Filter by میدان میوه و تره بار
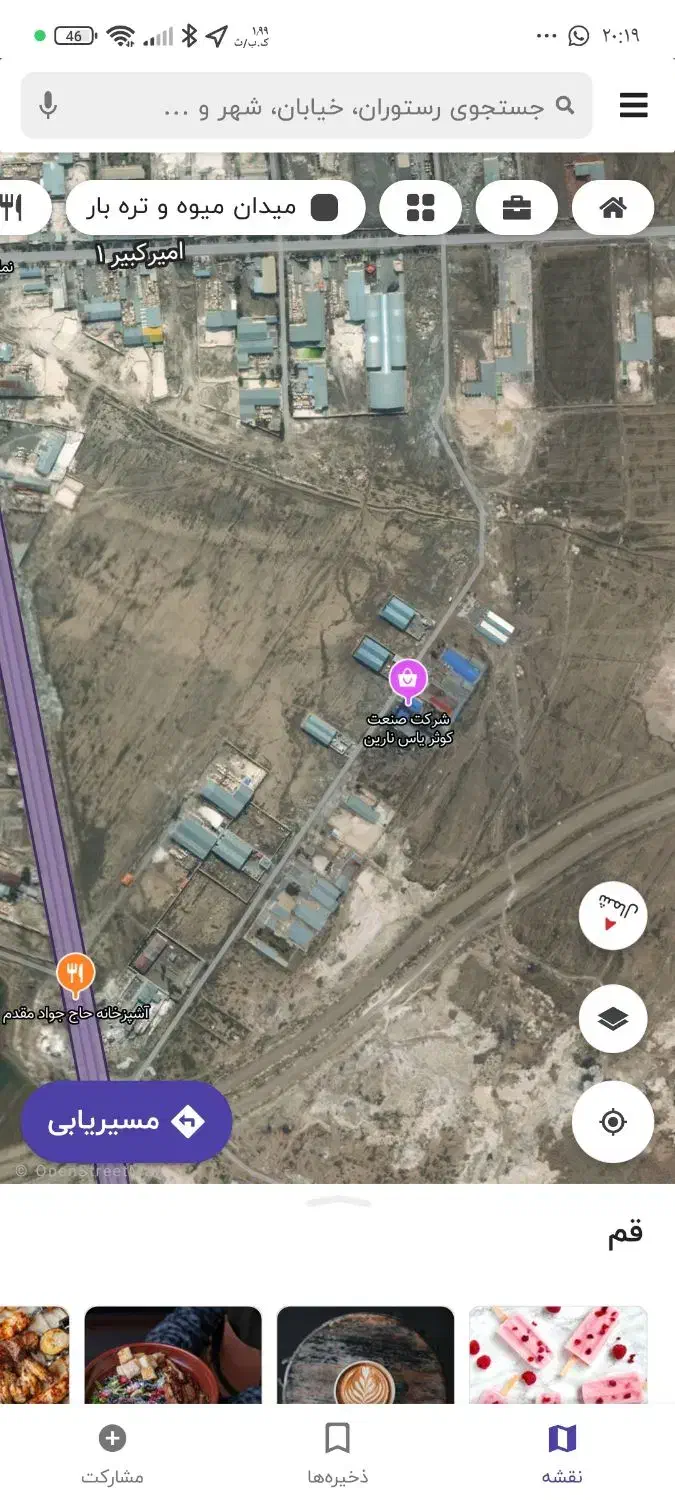This screenshot has height=1500, width=675. tap(215, 208)
